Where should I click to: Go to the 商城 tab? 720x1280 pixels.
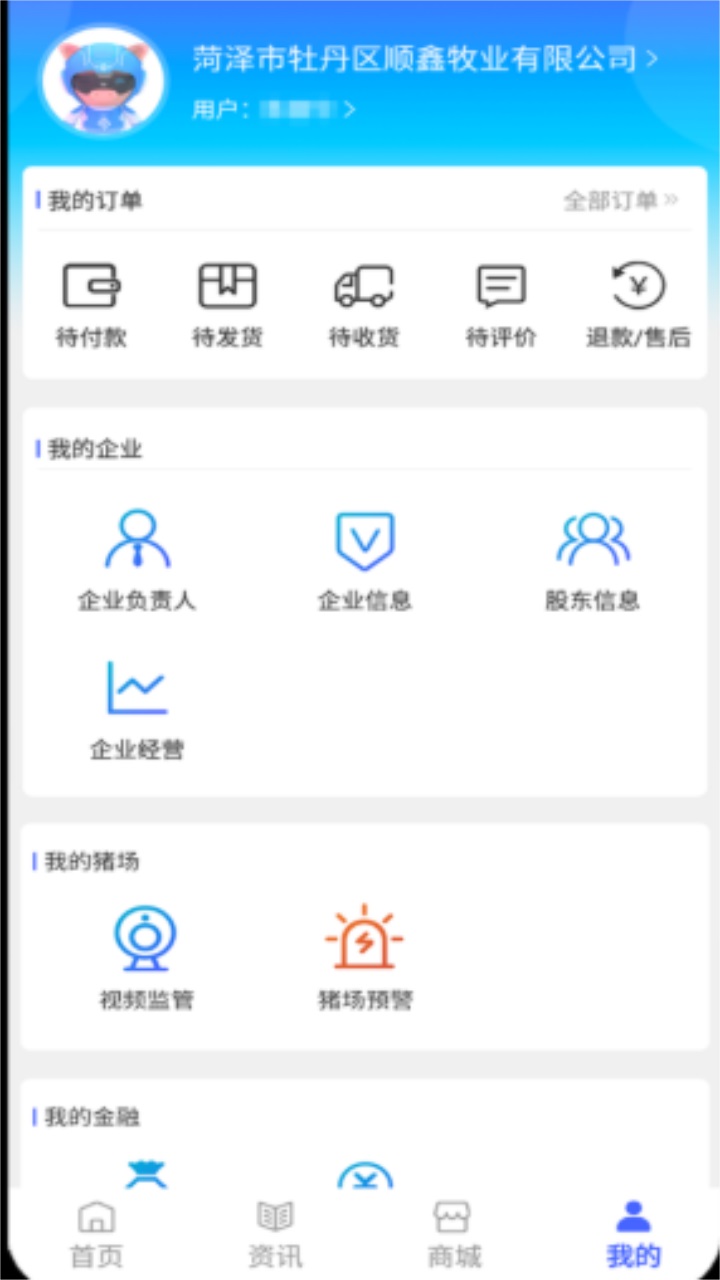tap(454, 1234)
